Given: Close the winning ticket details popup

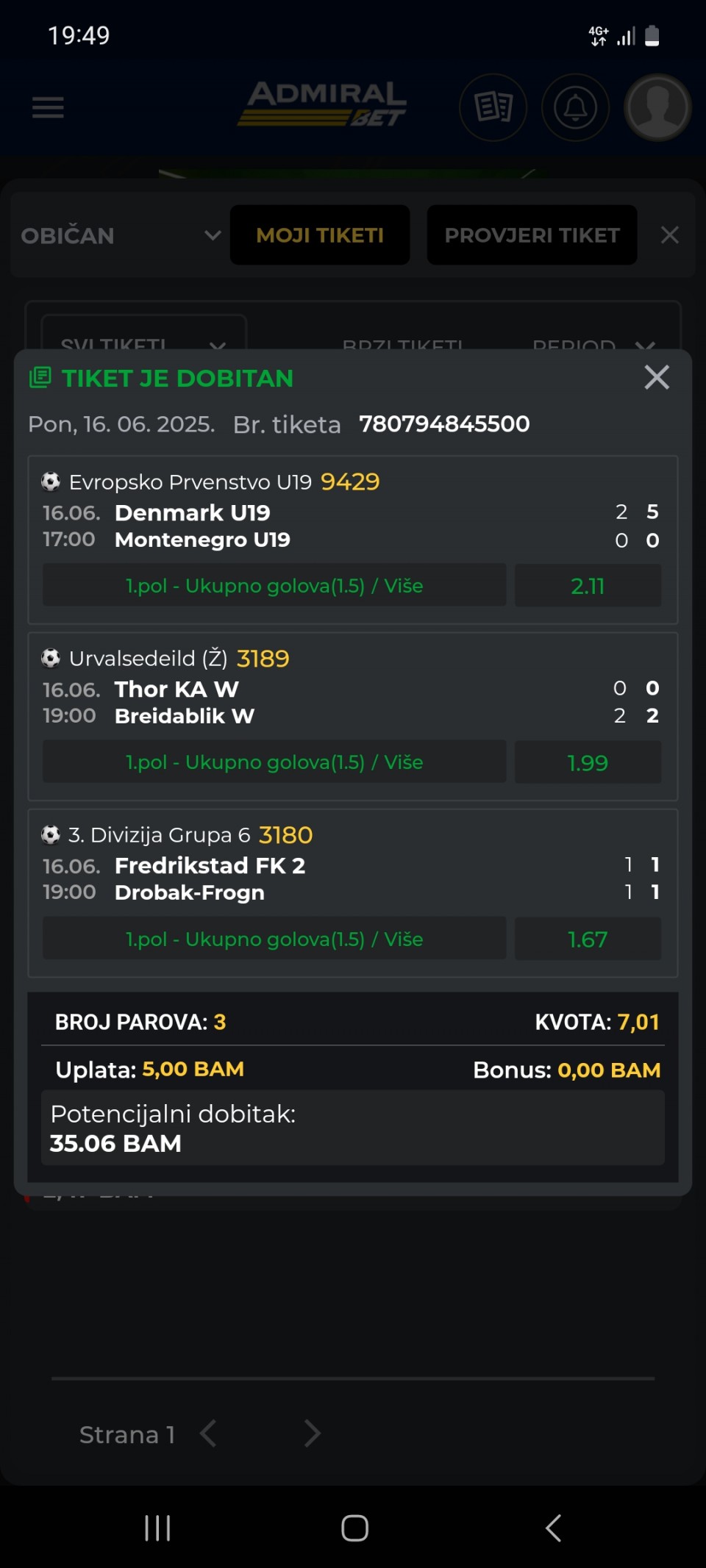Looking at the screenshot, I should pos(656,377).
